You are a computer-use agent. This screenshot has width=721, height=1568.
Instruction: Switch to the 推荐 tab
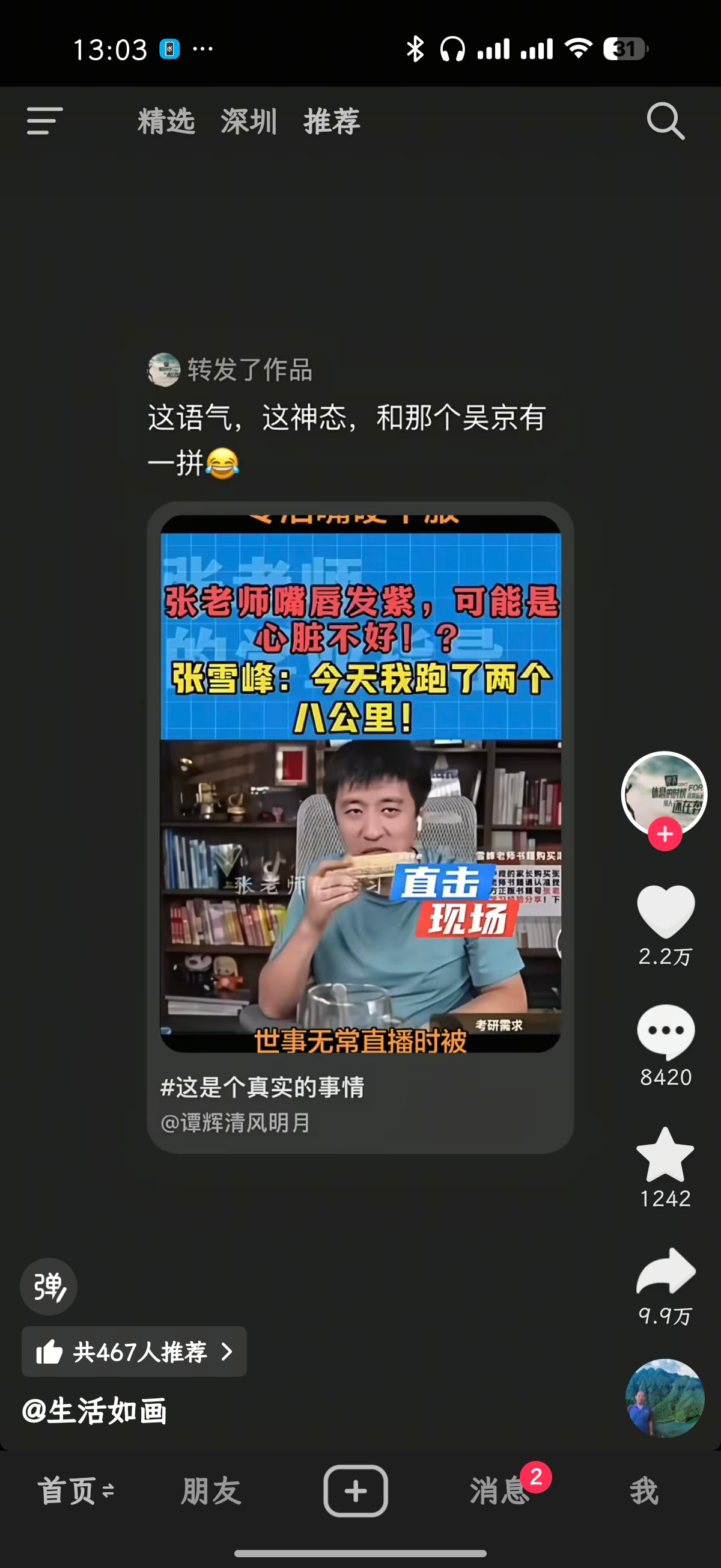332,121
